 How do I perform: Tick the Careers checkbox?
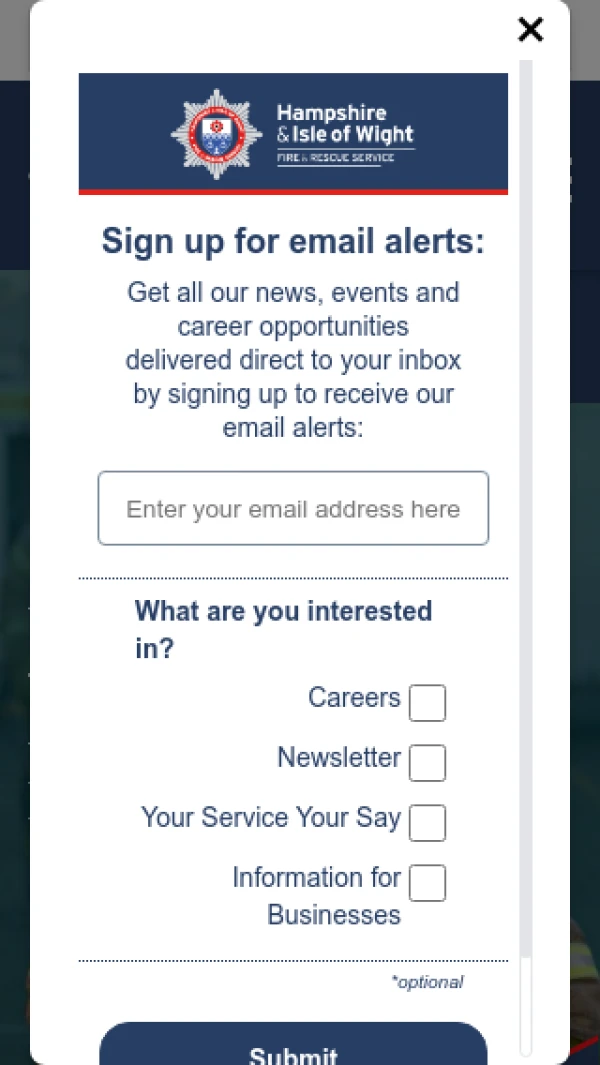(x=427, y=703)
